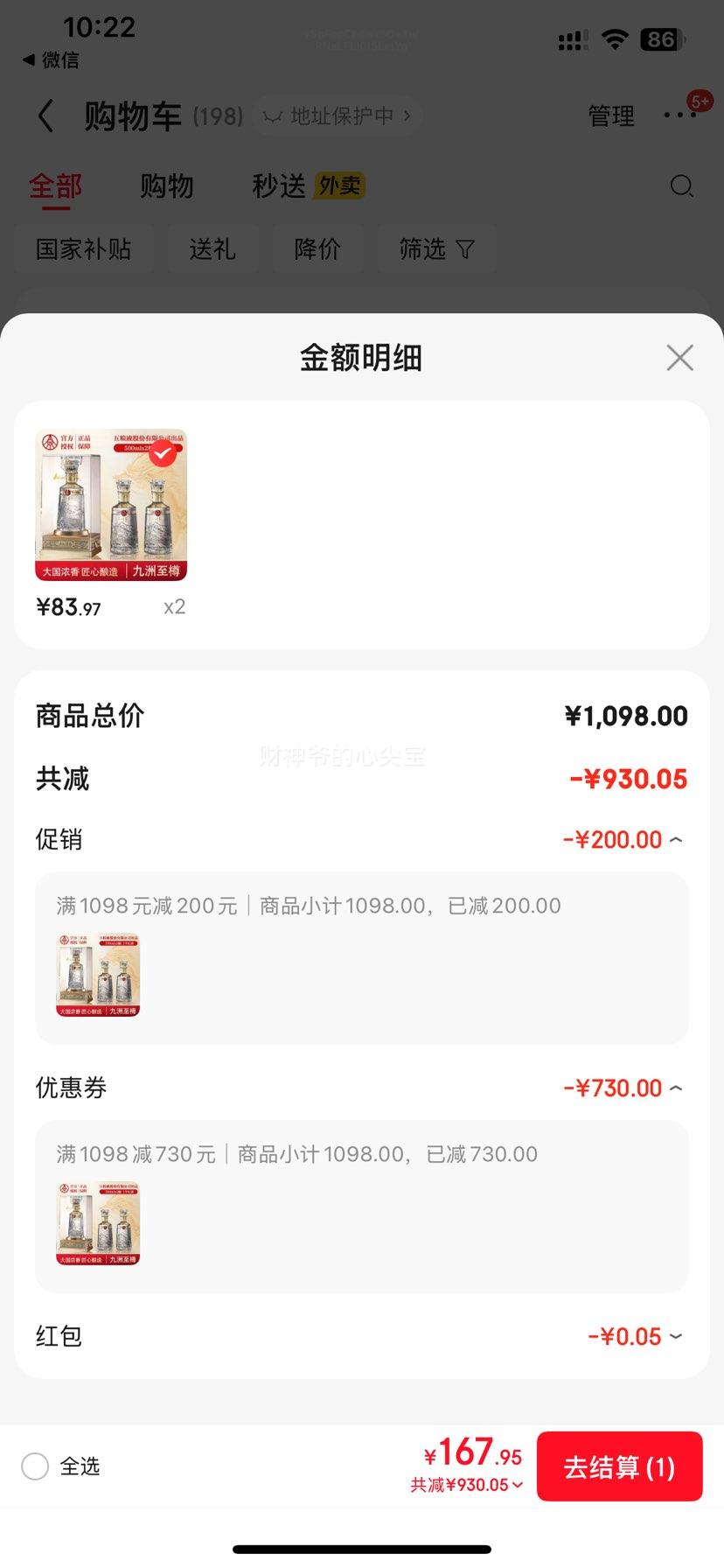Switch to the 购物 tab
This screenshot has height=1568, width=724.
(x=166, y=186)
